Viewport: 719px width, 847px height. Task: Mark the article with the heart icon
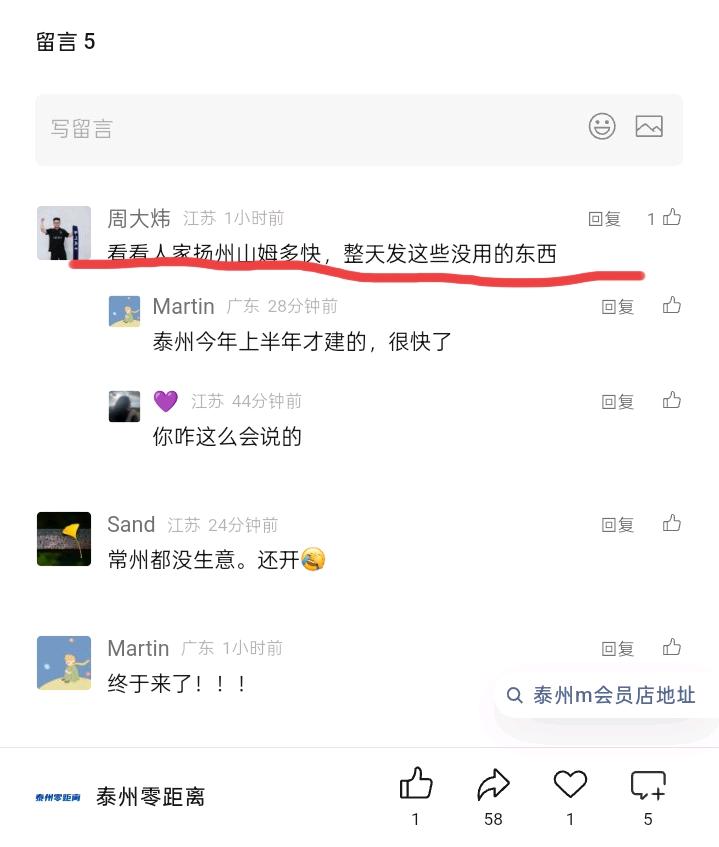pos(570,786)
